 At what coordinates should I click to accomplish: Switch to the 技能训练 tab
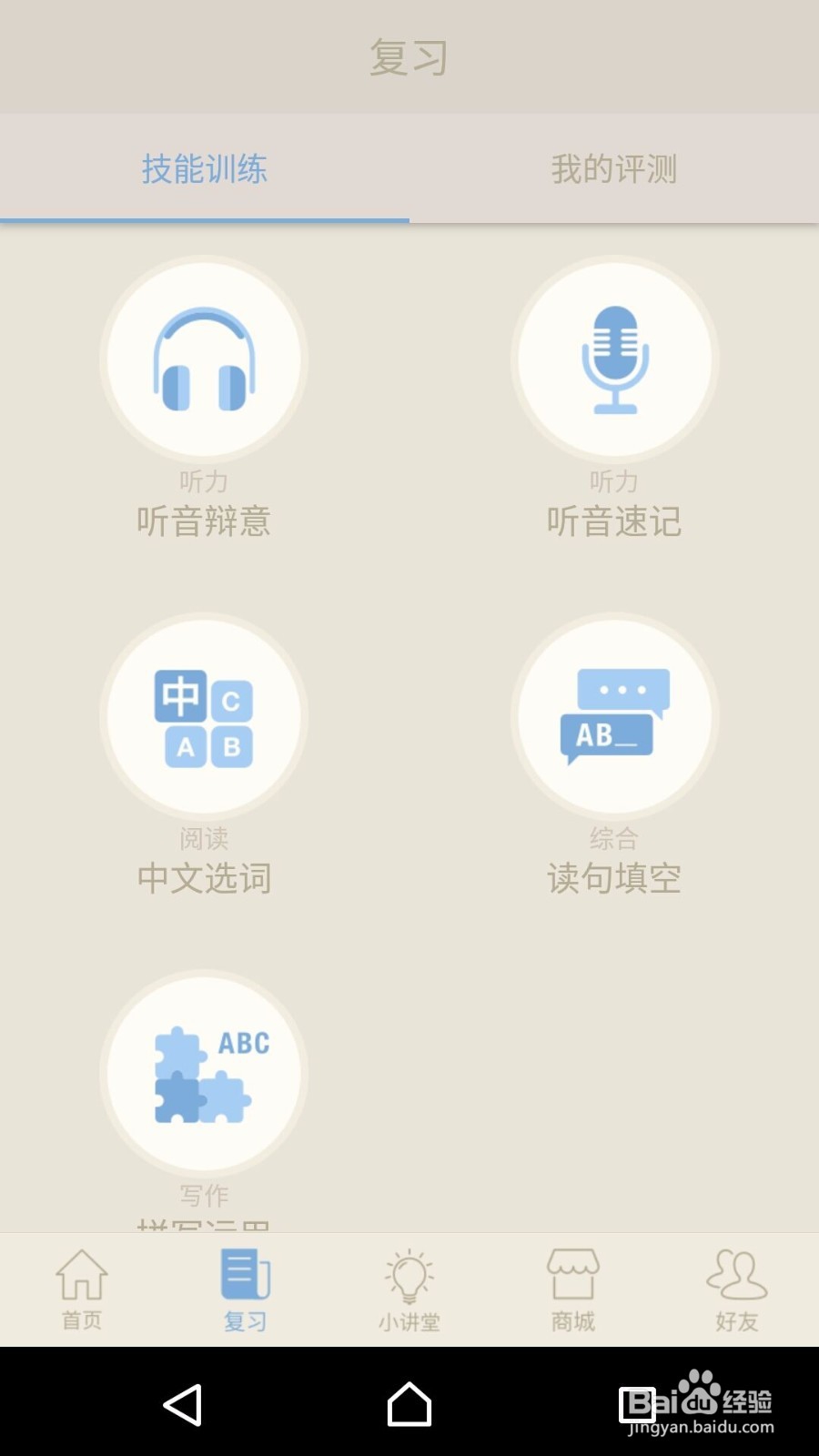point(204,169)
